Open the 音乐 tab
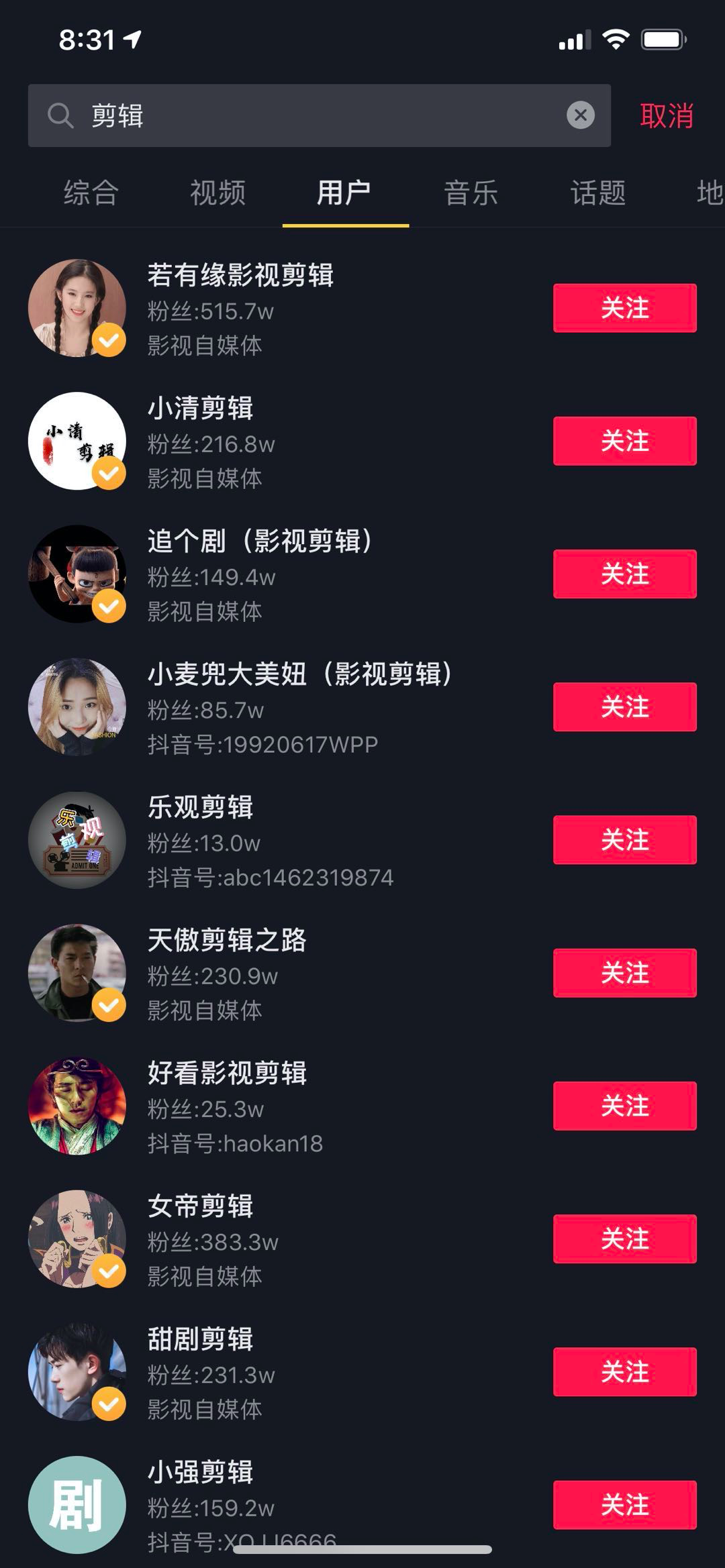 (471, 193)
